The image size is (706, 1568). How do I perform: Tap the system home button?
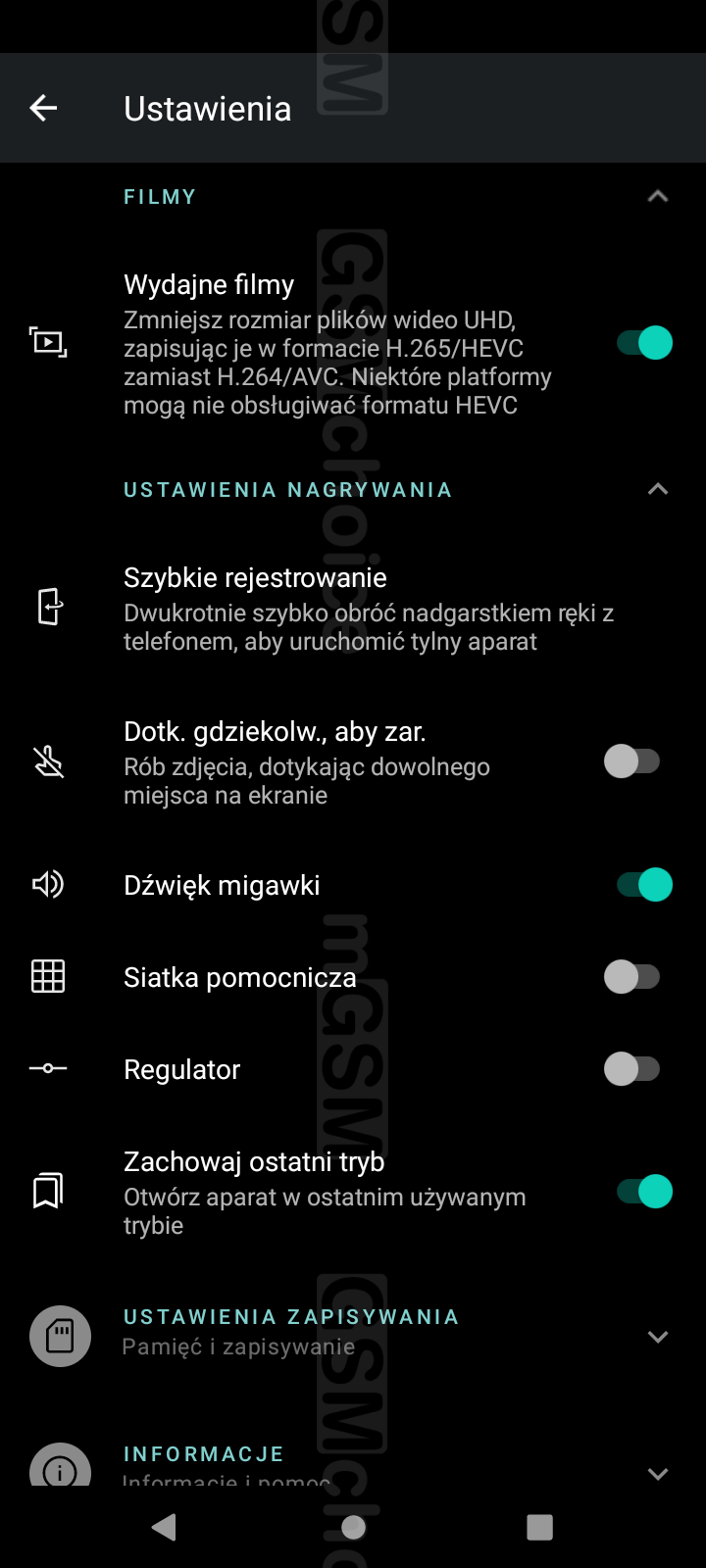coord(354,1527)
